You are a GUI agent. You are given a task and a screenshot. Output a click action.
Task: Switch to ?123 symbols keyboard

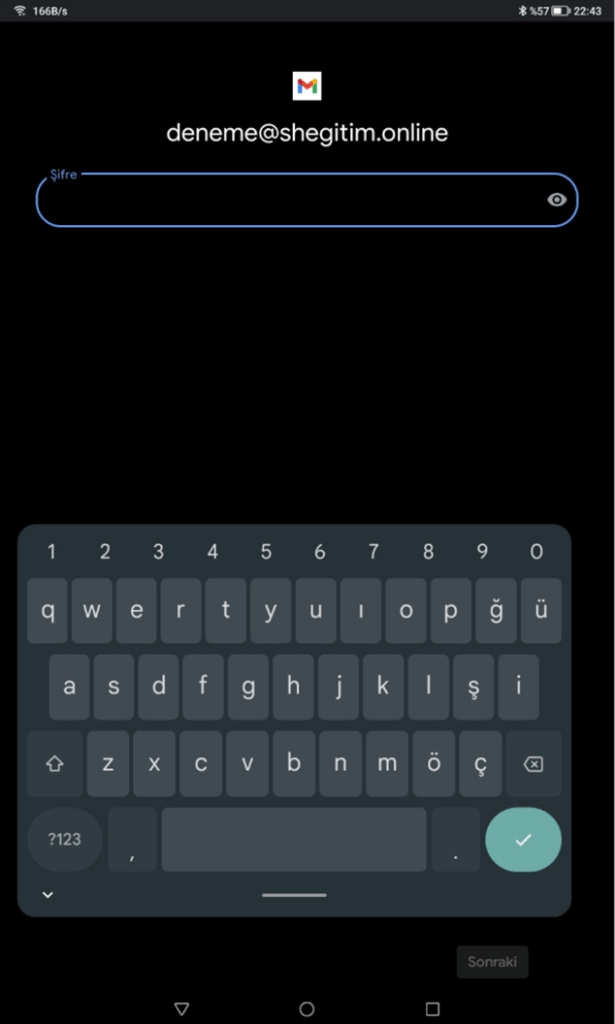[x=65, y=840]
